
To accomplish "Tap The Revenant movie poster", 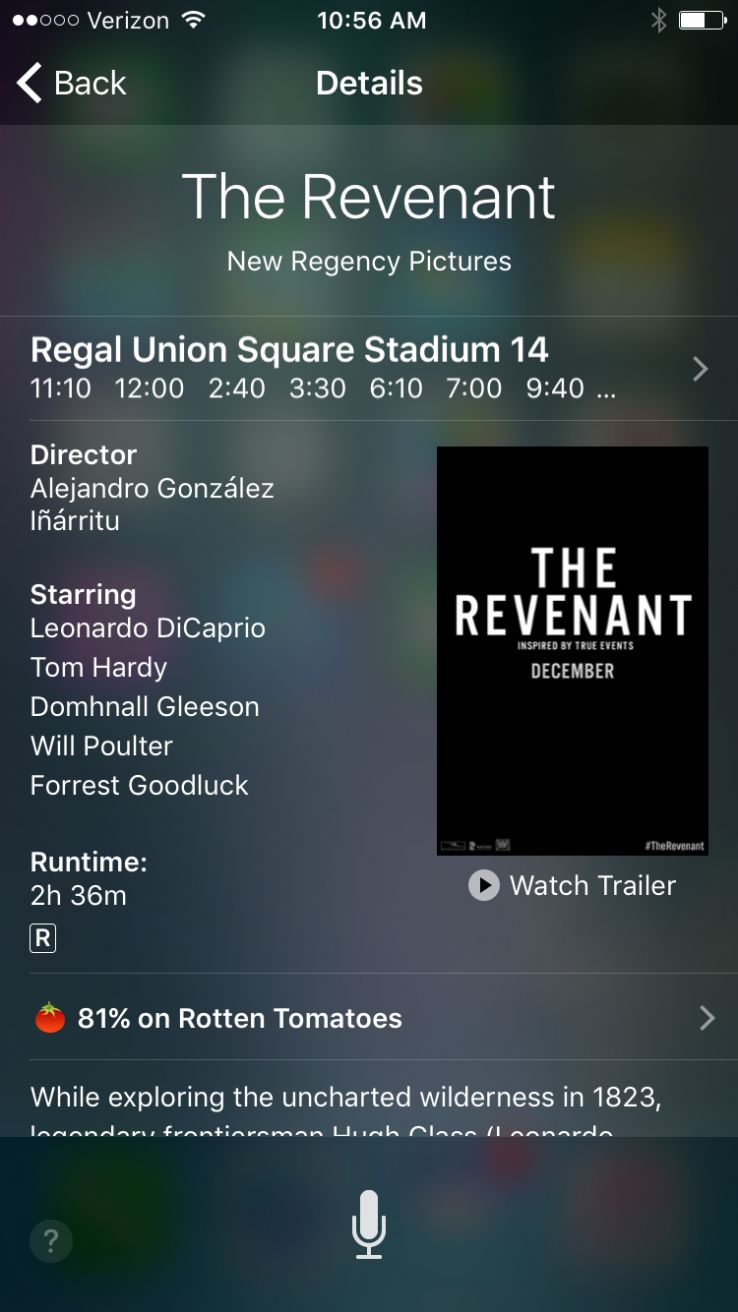I will coord(572,650).
